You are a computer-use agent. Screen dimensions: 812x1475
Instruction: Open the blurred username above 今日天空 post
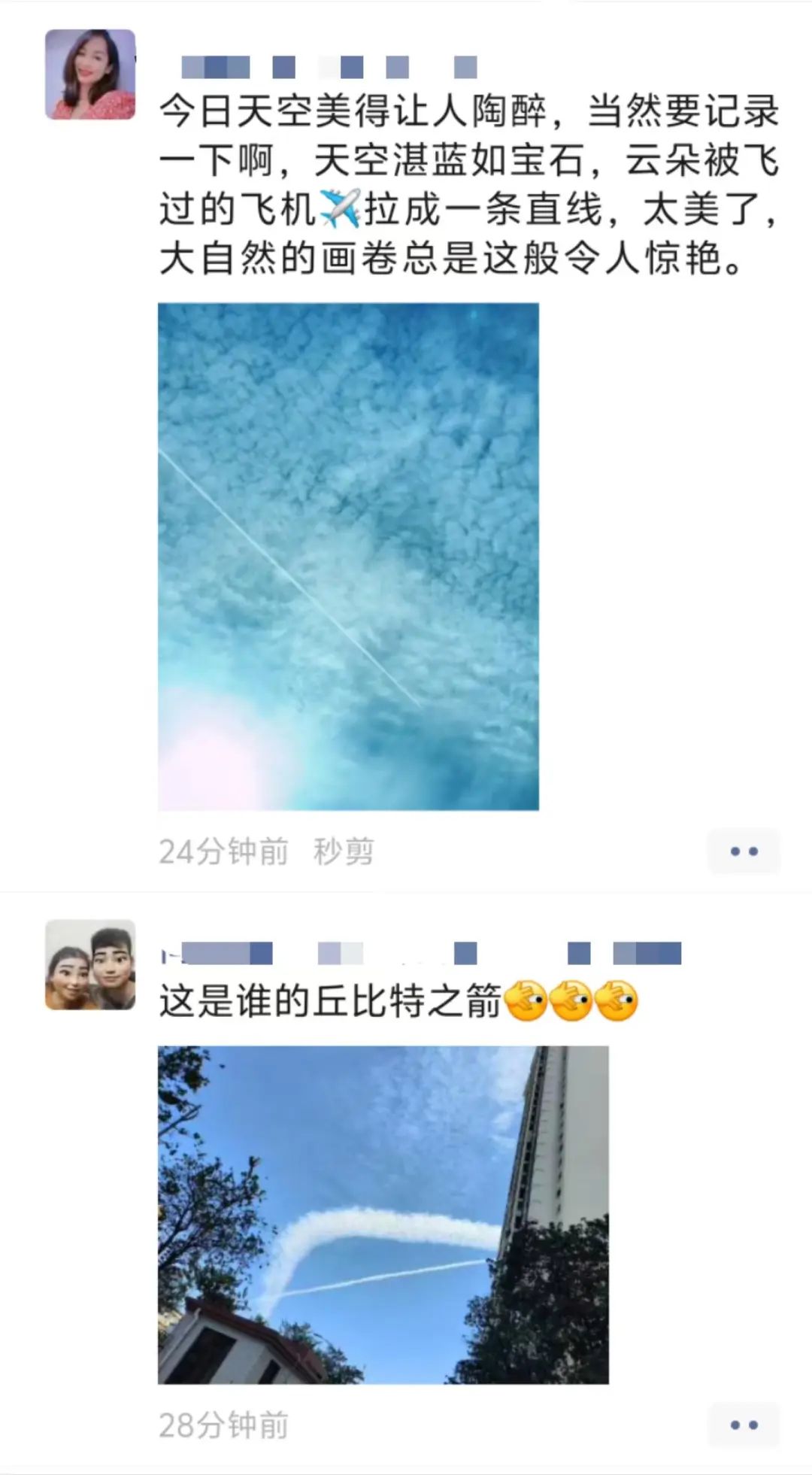coord(329,68)
